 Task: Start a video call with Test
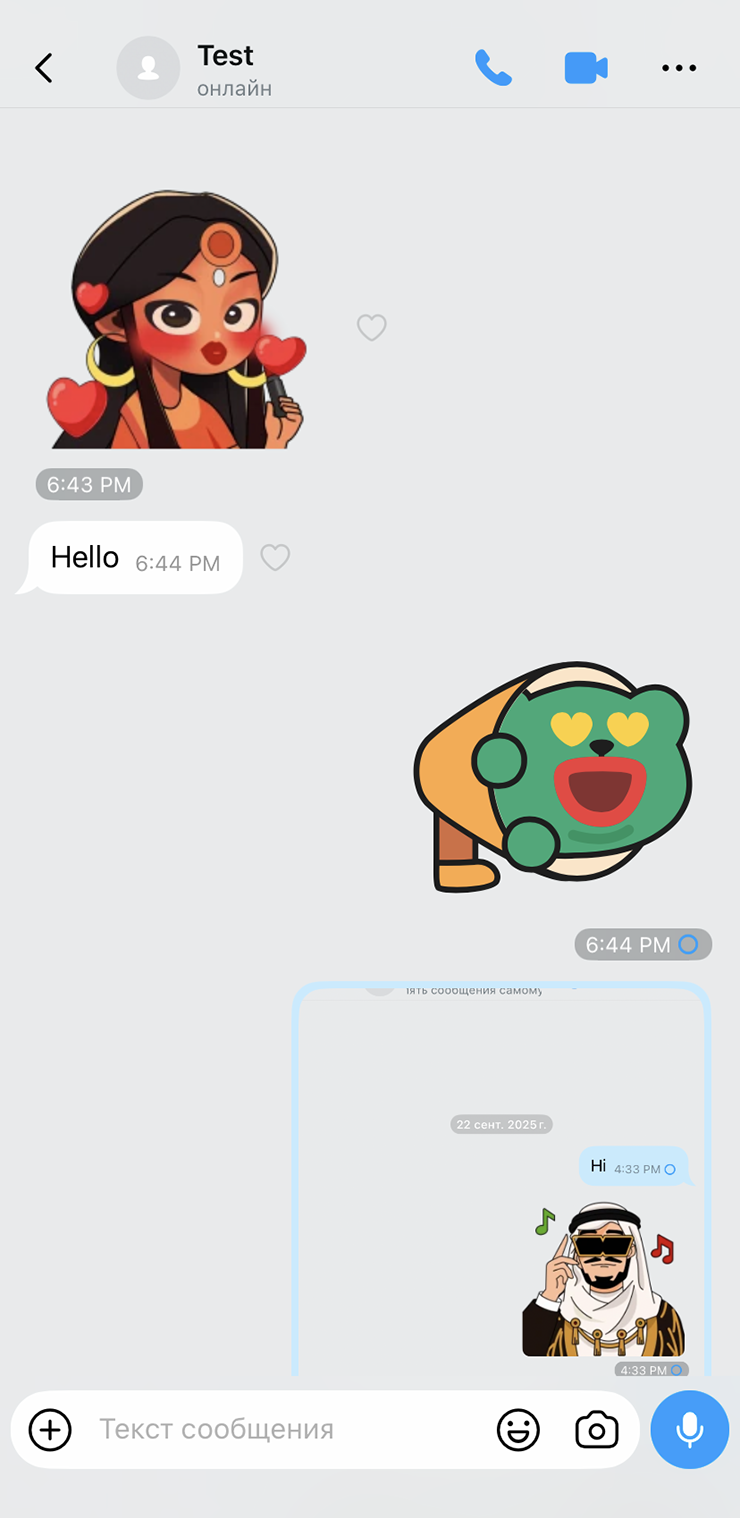(x=586, y=68)
